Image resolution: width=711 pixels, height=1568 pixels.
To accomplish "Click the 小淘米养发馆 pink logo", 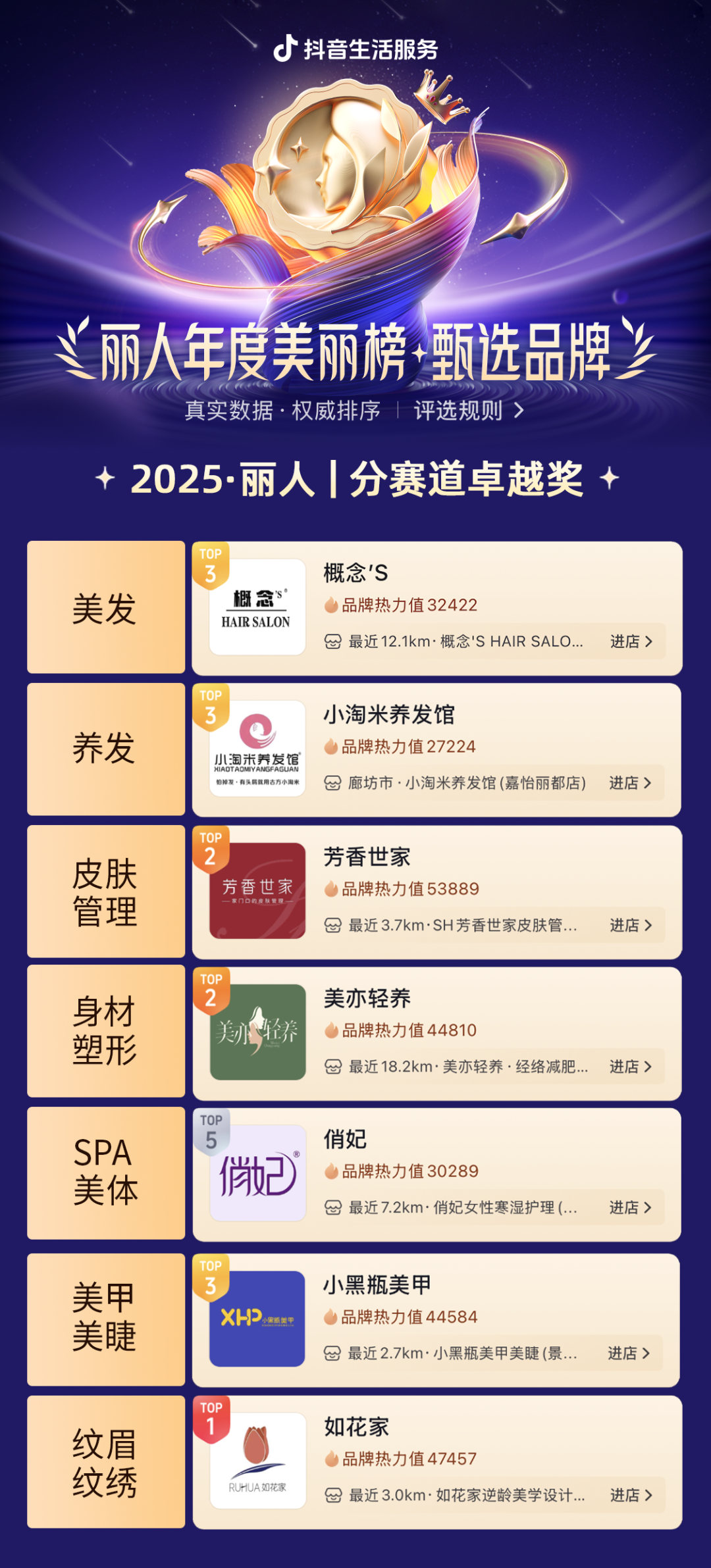I will 257,747.
